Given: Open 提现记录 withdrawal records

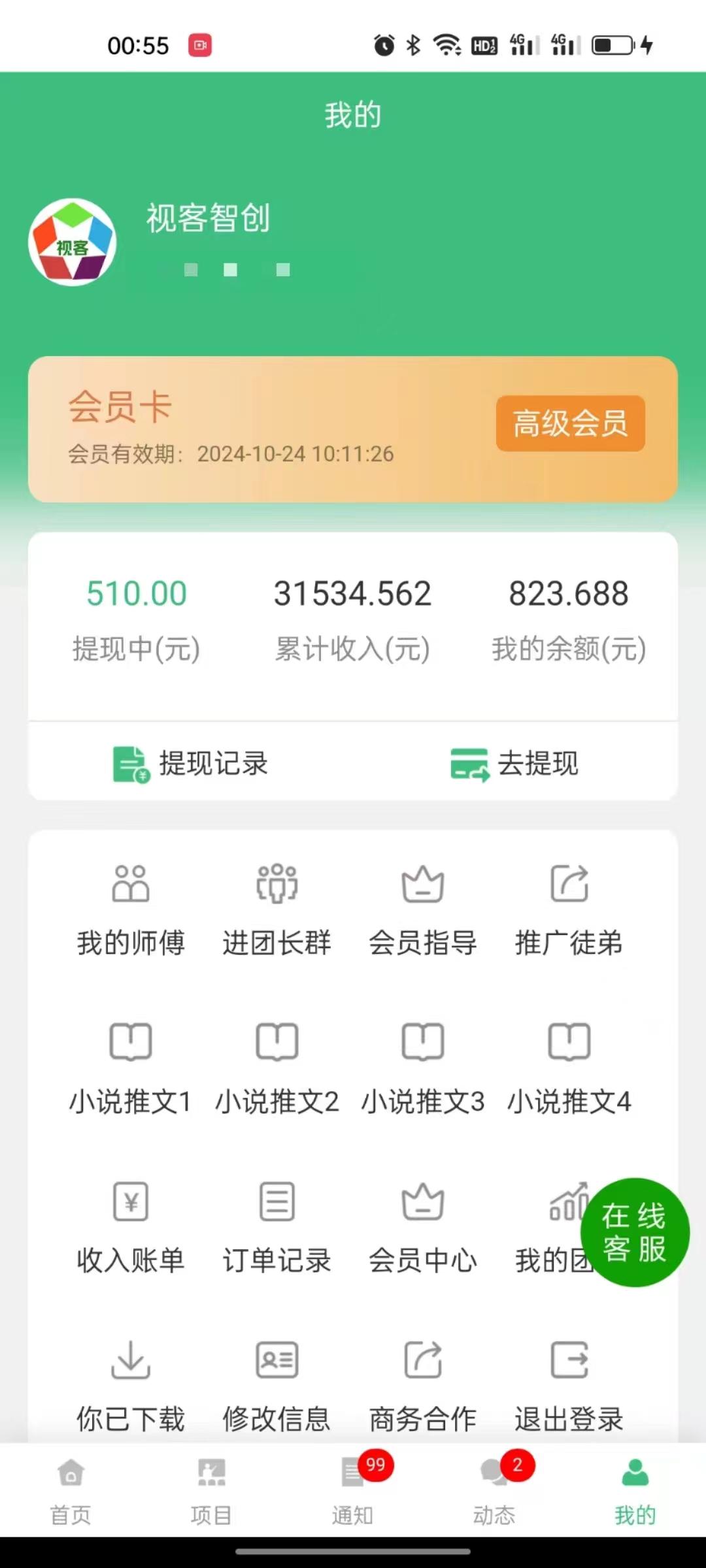Looking at the screenshot, I should pyautogui.click(x=190, y=763).
